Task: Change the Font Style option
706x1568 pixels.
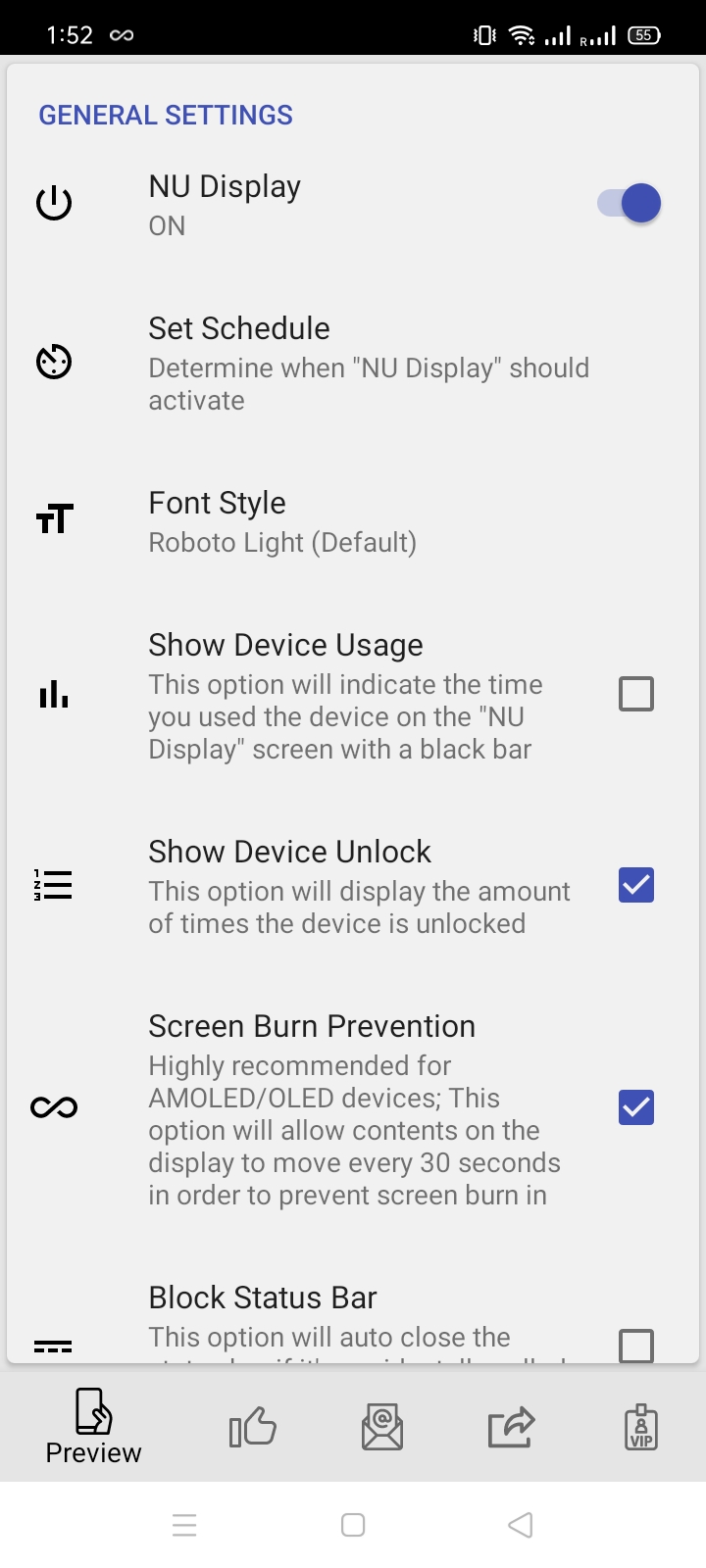Action: click(x=353, y=521)
